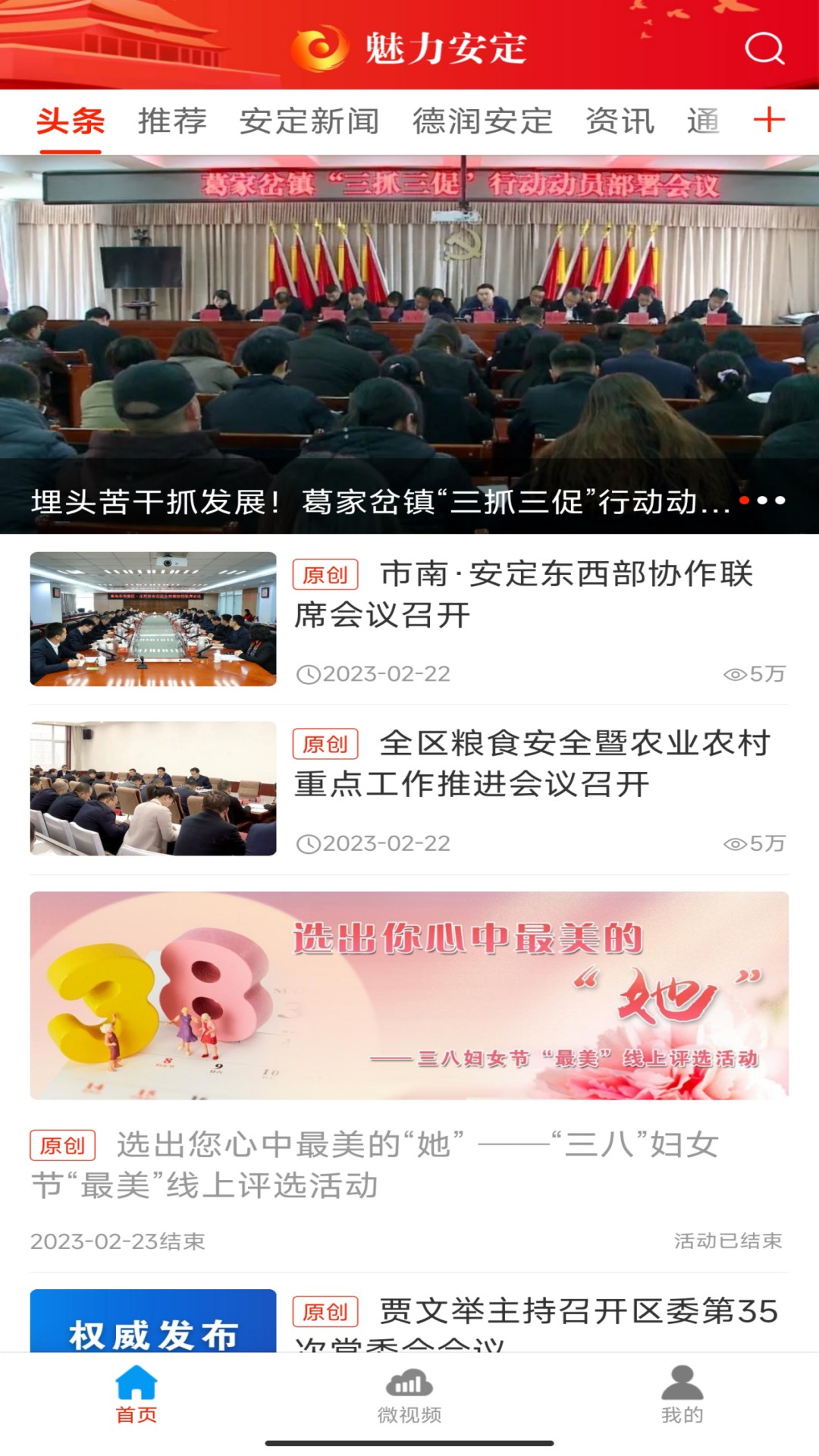The image size is (819, 1456).
Task: Open the search icon in header
Action: 764,49
